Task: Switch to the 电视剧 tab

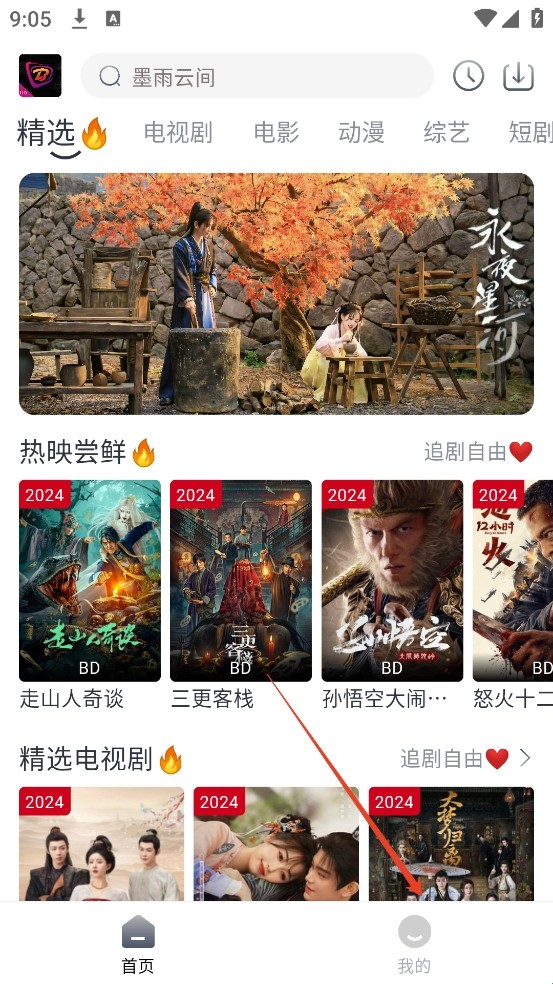Action: coord(178,132)
